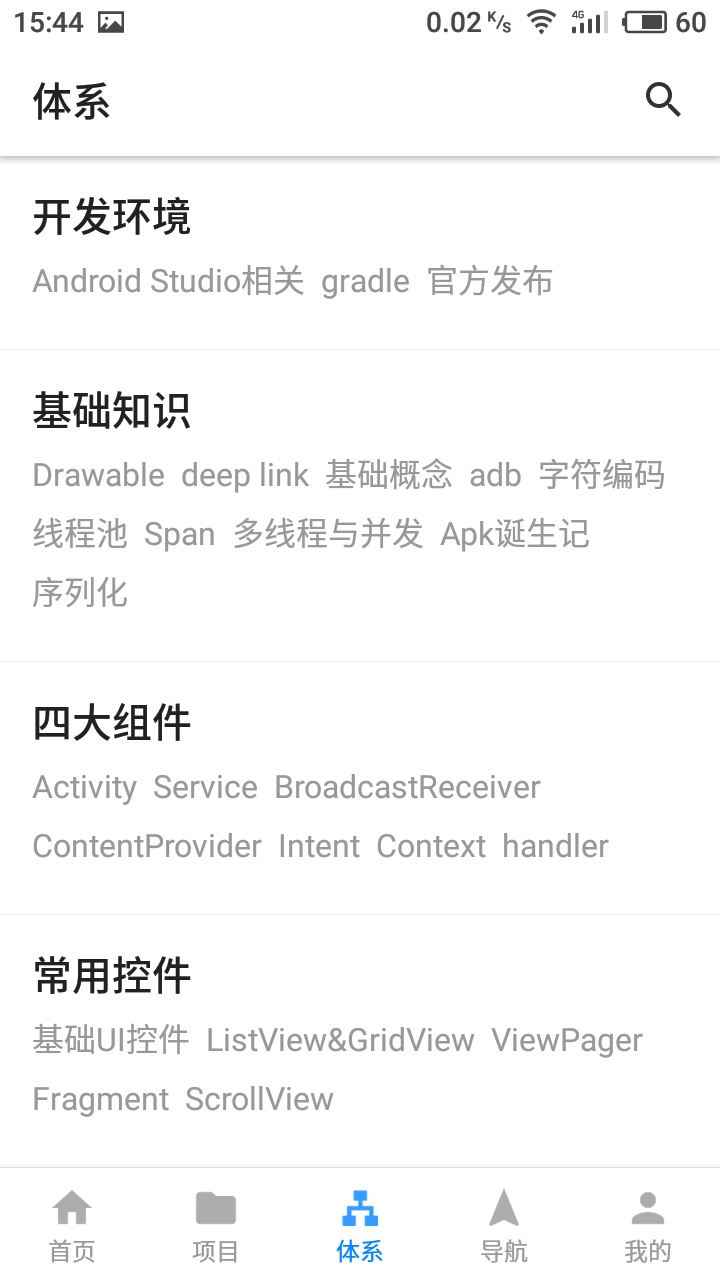Switch to the 项目 tab

tap(216, 1224)
